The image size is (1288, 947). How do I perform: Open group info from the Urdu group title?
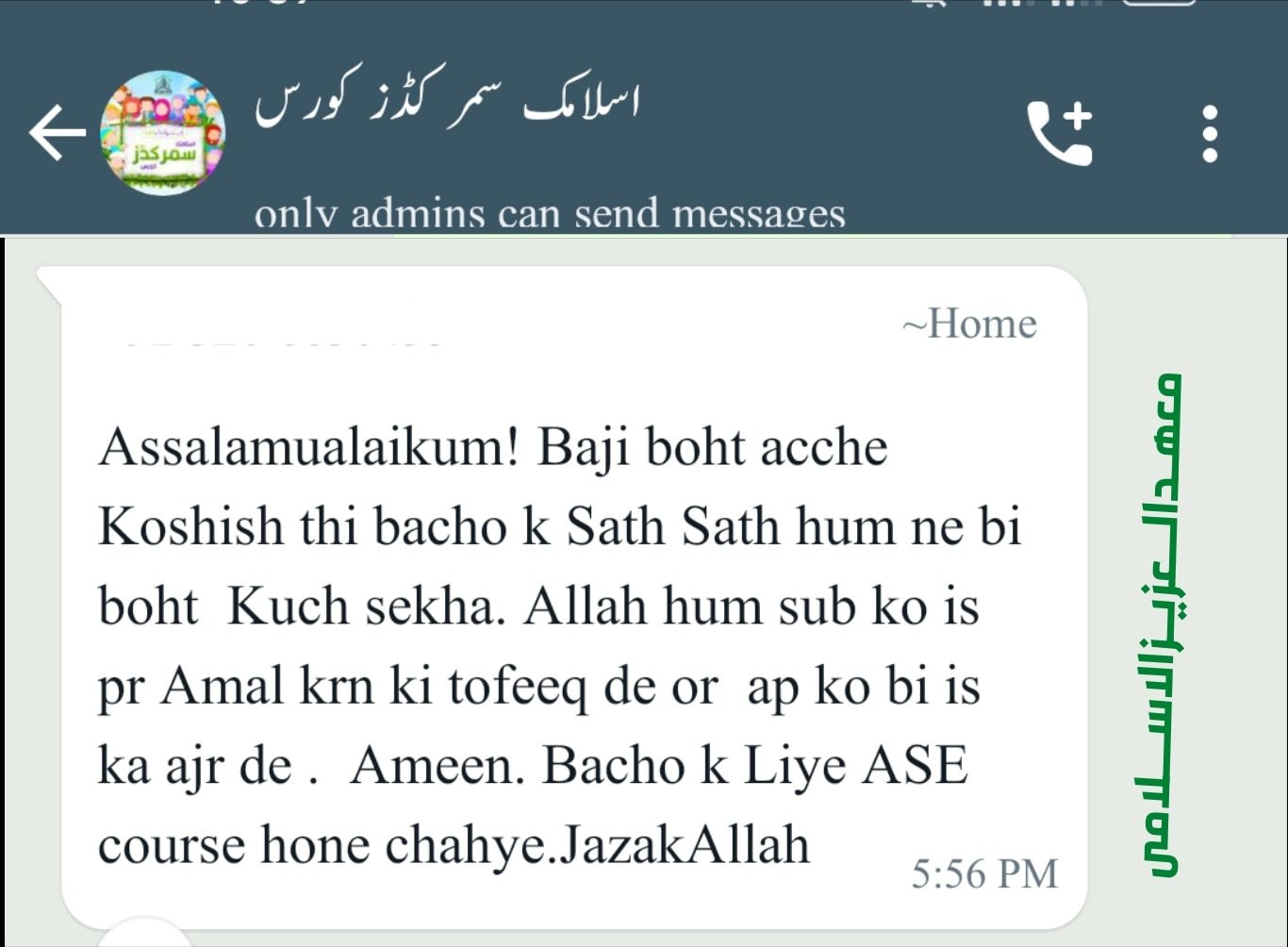coord(448,102)
